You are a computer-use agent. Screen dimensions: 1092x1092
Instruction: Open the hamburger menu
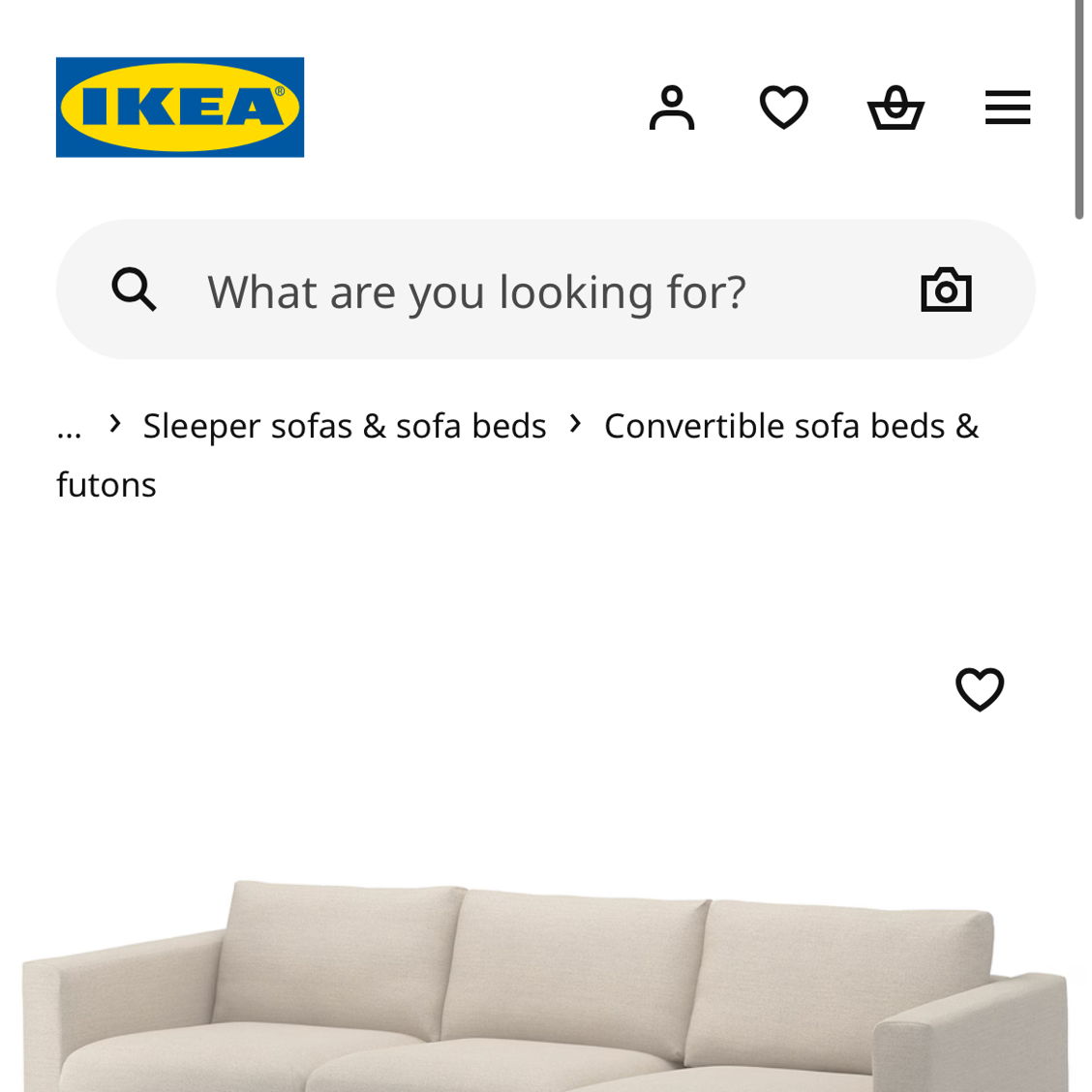(x=1007, y=107)
